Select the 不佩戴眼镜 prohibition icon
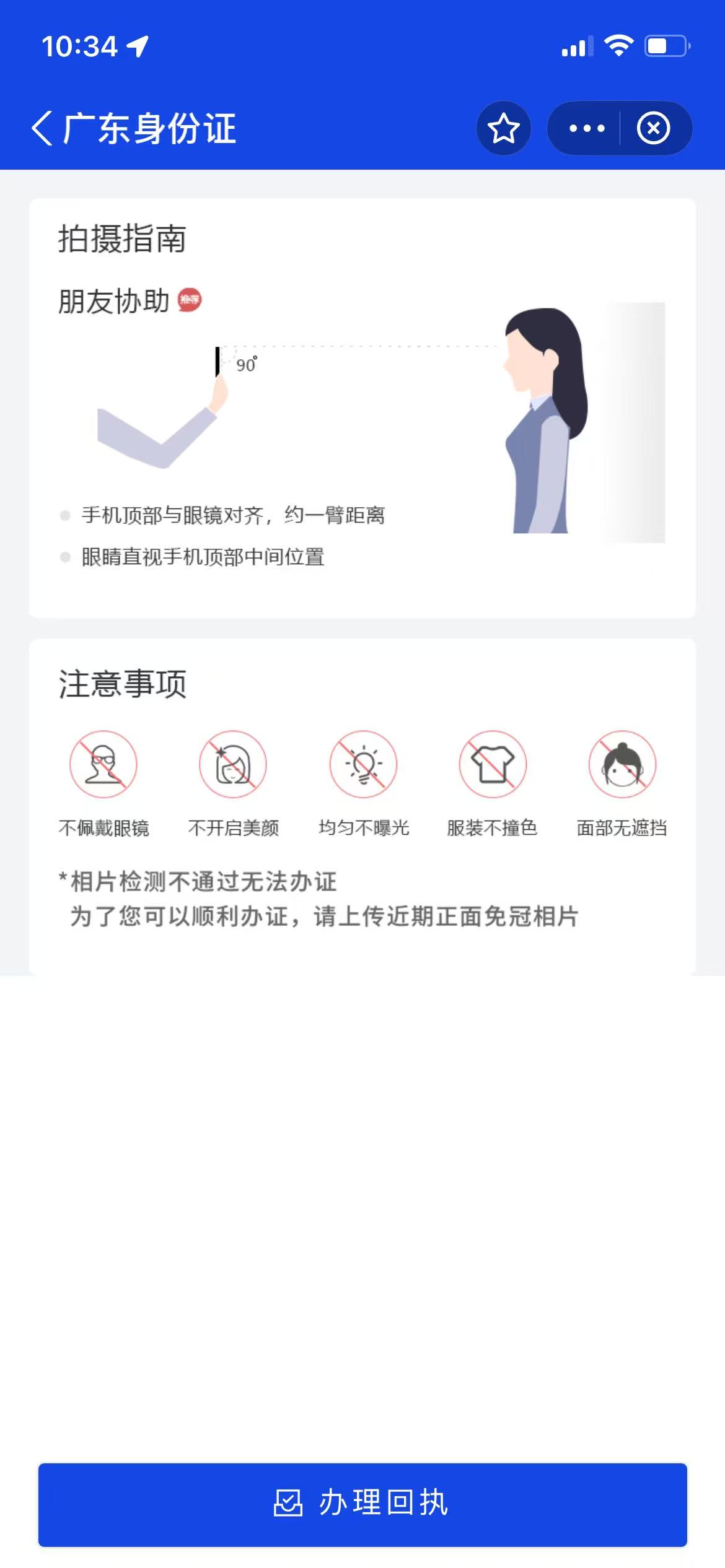This screenshot has height=1568, width=725. (102, 765)
